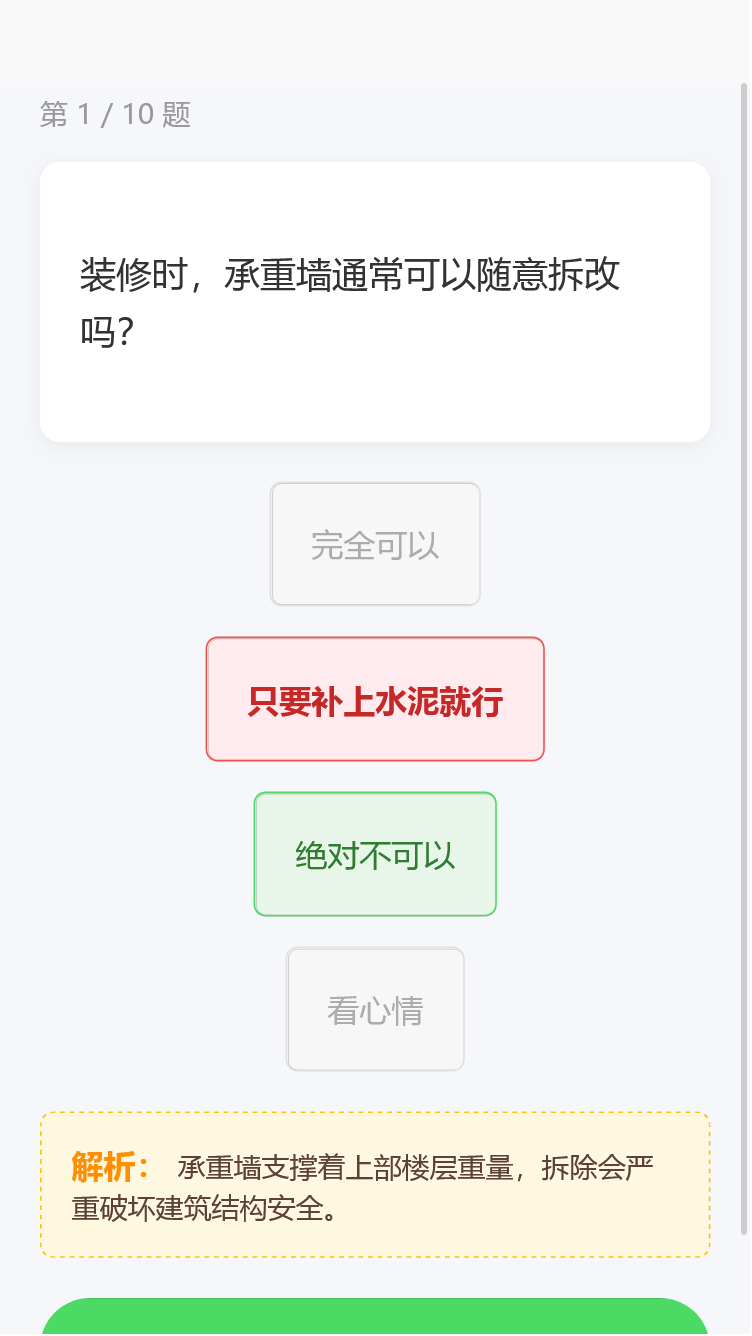Click the quiz progress counter text

click(x=116, y=116)
